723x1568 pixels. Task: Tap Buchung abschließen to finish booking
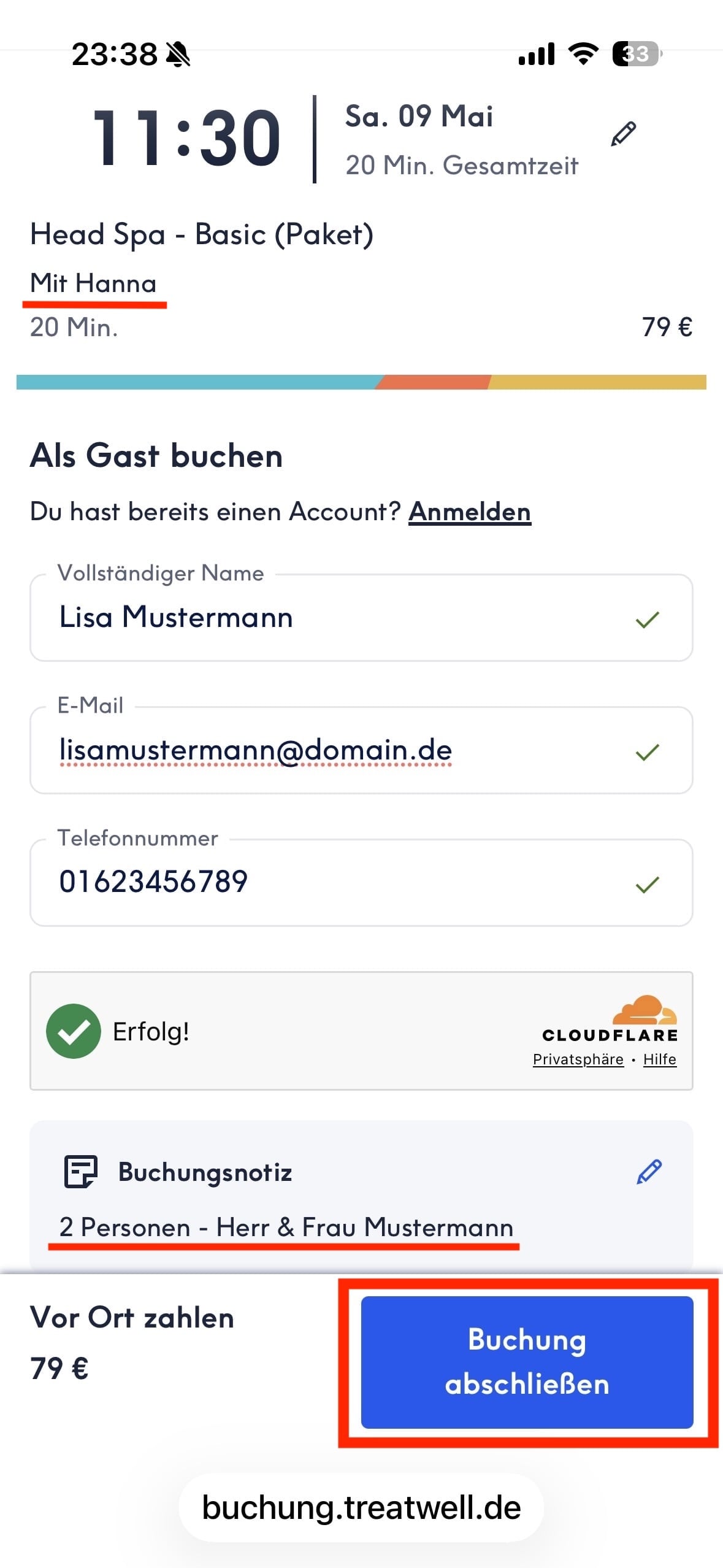(527, 1362)
